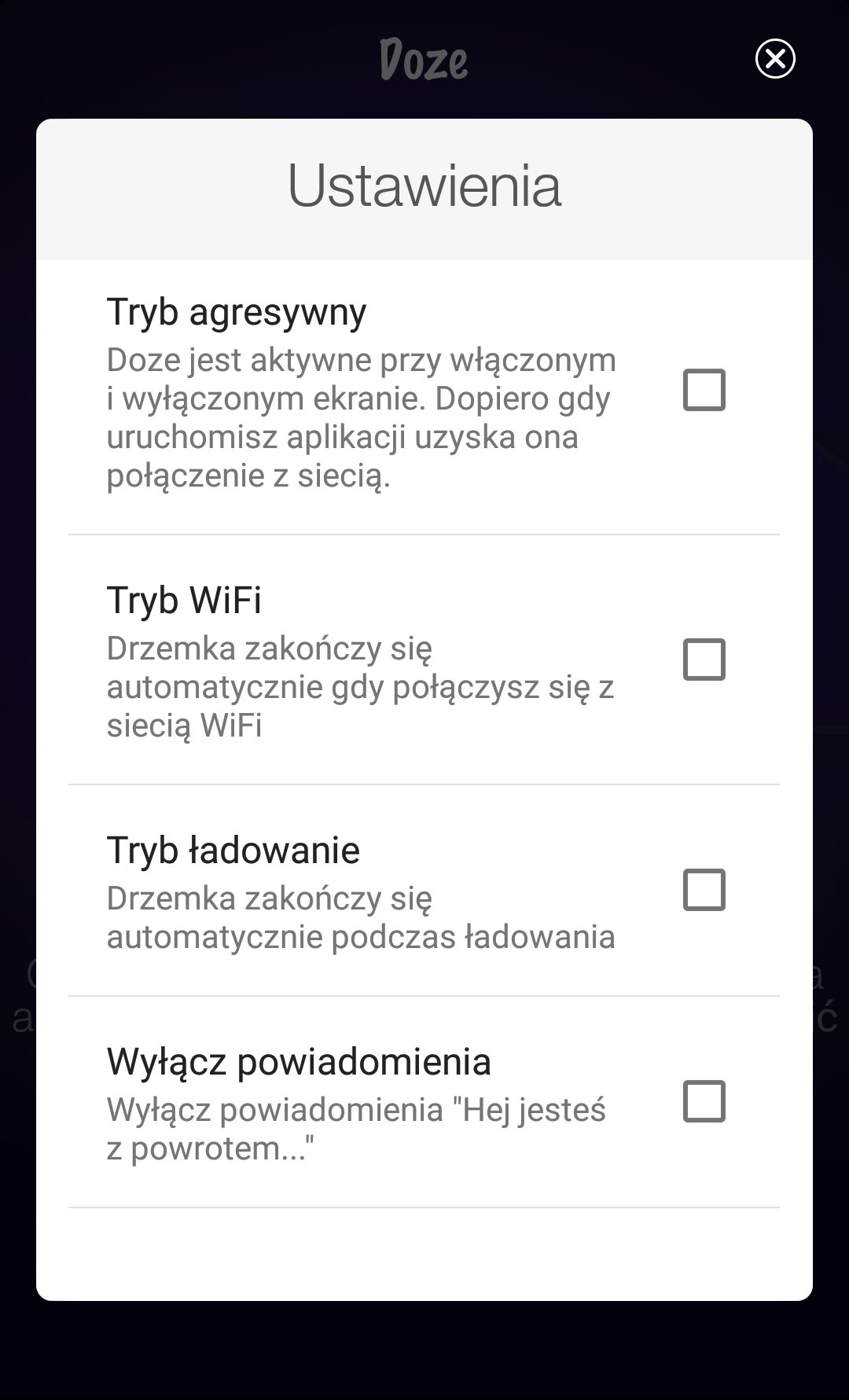The width and height of the screenshot is (849, 1400).
Task: Enable Tryb agresywny checkbox
Action: [704, 390]
